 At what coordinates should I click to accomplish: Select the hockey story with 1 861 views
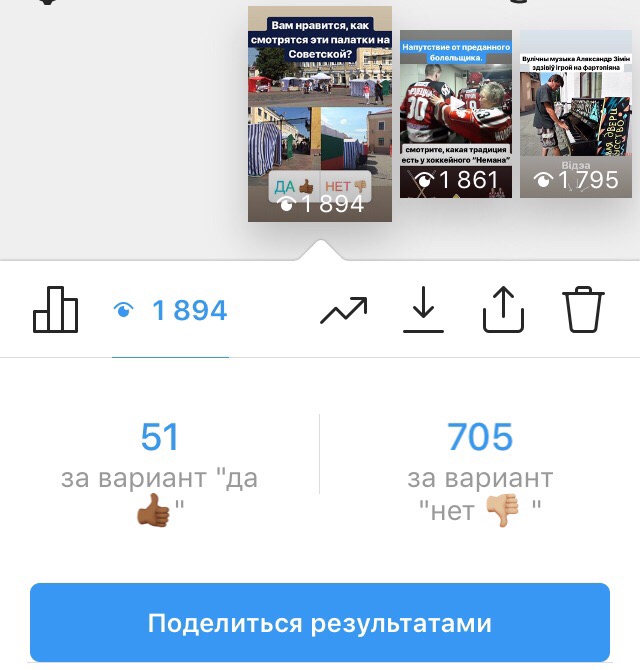(456, 113)
